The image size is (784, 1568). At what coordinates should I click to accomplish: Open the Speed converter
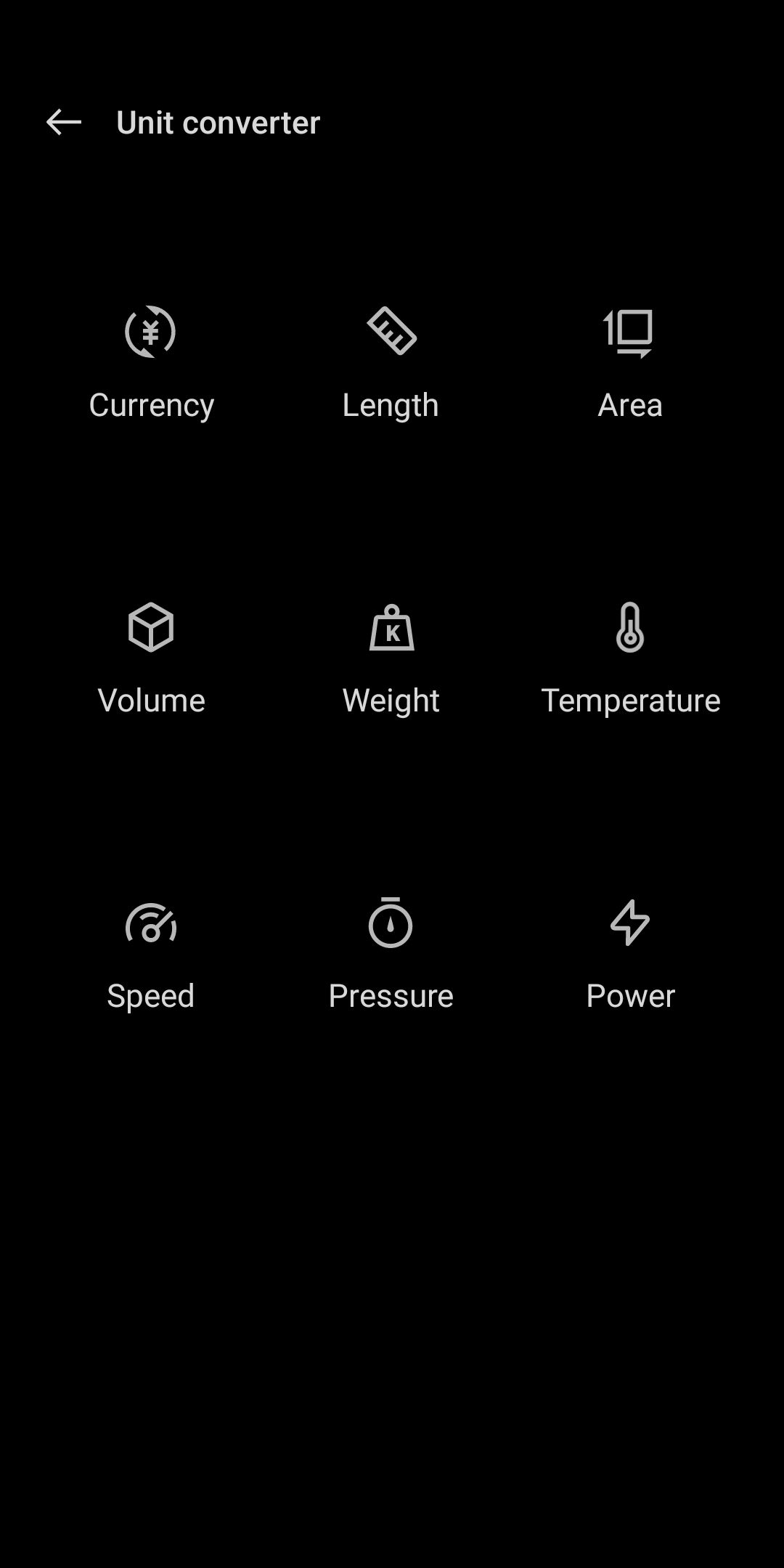151,954
